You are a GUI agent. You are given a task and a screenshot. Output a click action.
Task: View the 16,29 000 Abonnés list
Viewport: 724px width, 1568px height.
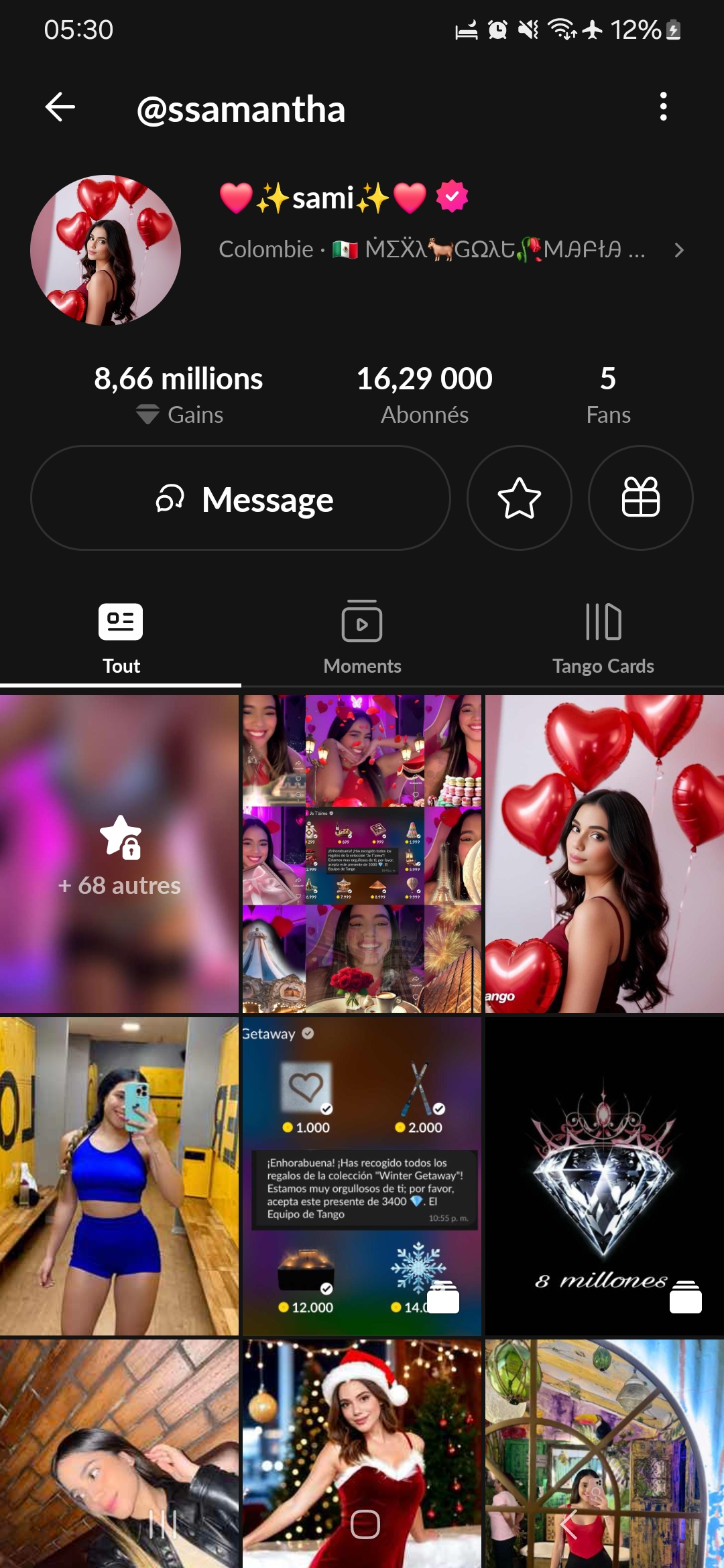click(x=424, y=395)
